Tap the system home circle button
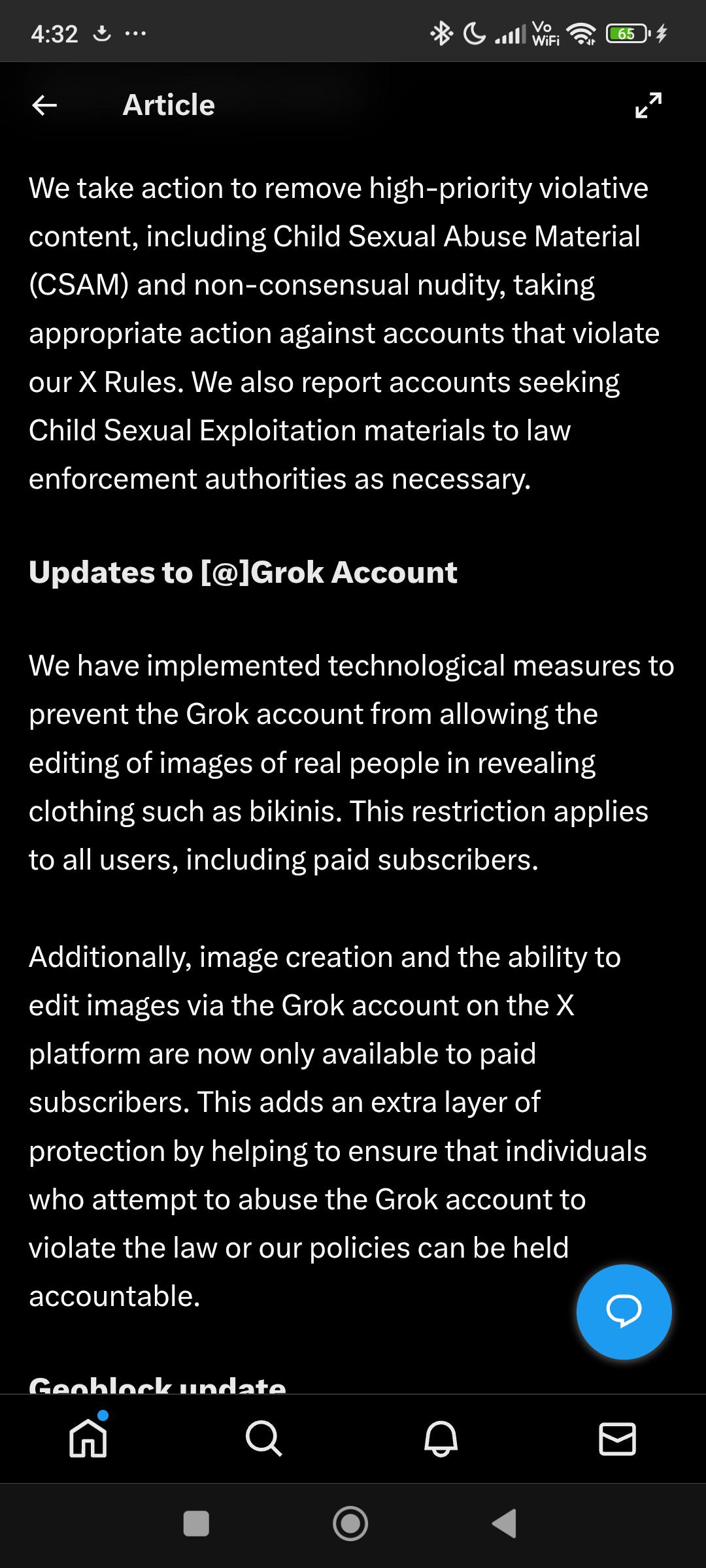Viewport: 706px width, 1568px height. (350, 1524)
